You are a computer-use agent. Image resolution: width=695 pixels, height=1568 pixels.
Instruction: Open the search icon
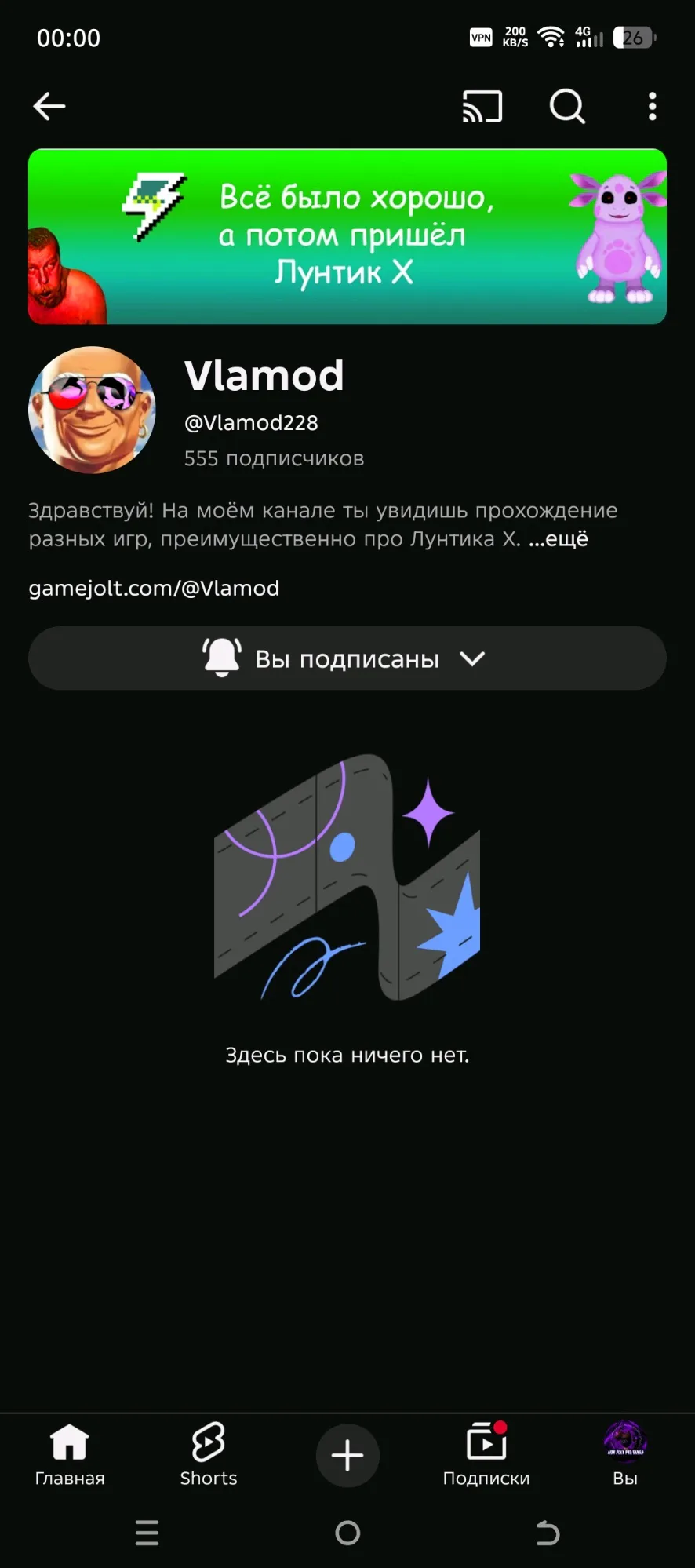pyautogui.click(x=567, y=106)
